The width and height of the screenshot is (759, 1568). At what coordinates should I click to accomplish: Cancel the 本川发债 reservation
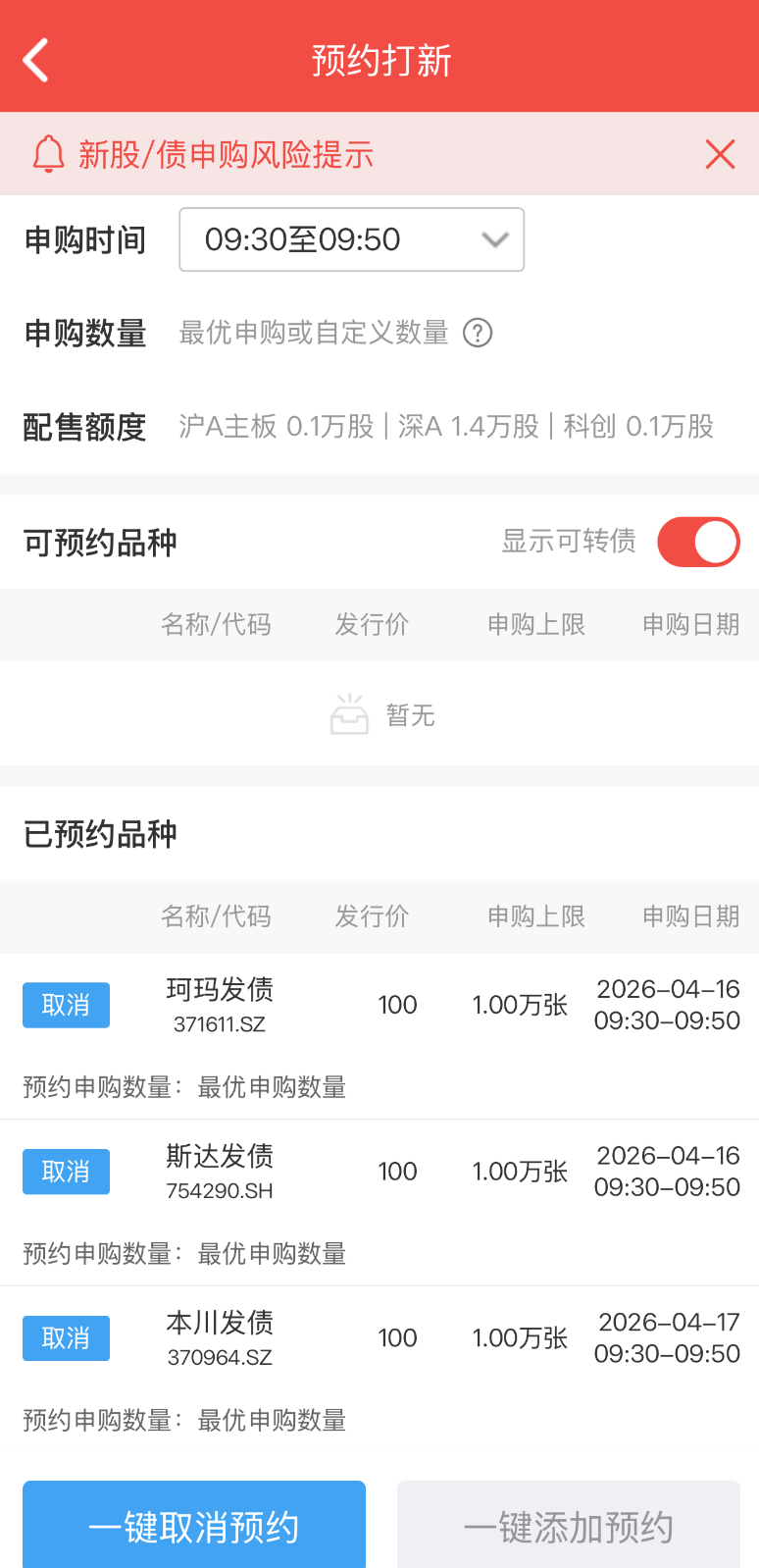[66, 1338]
